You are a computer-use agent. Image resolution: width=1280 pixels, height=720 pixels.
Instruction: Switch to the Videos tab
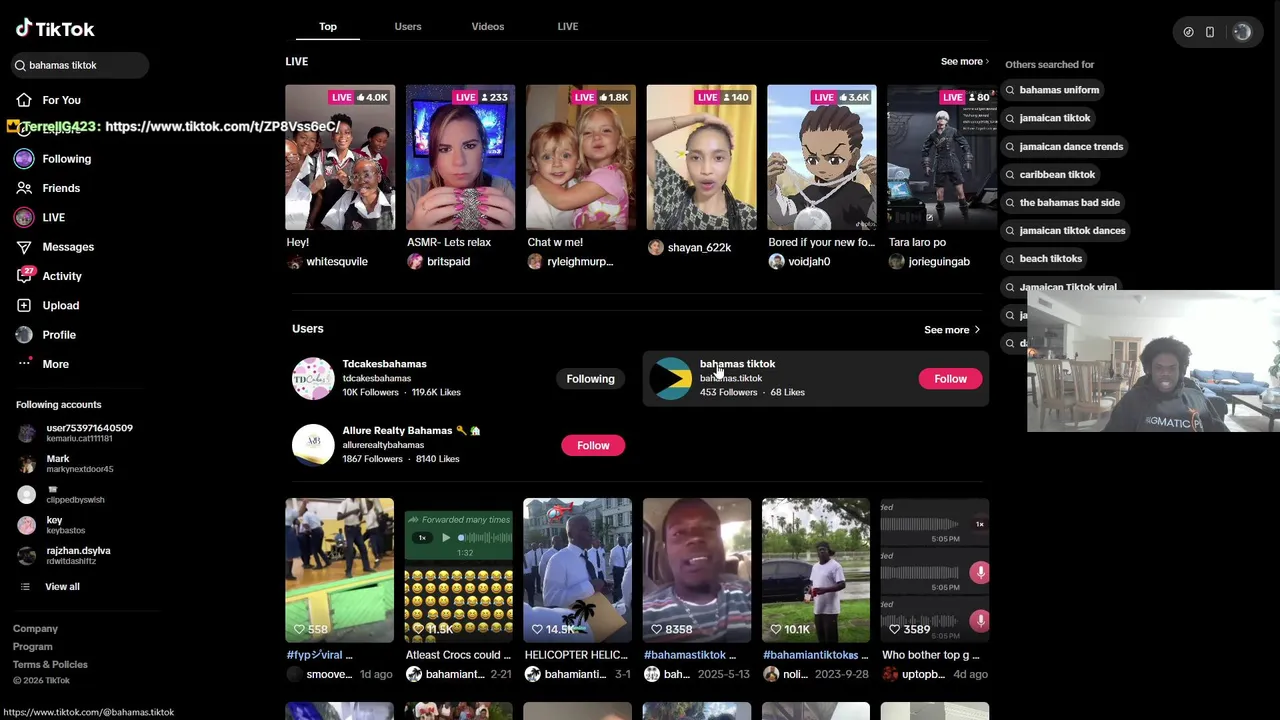[488, 26]
